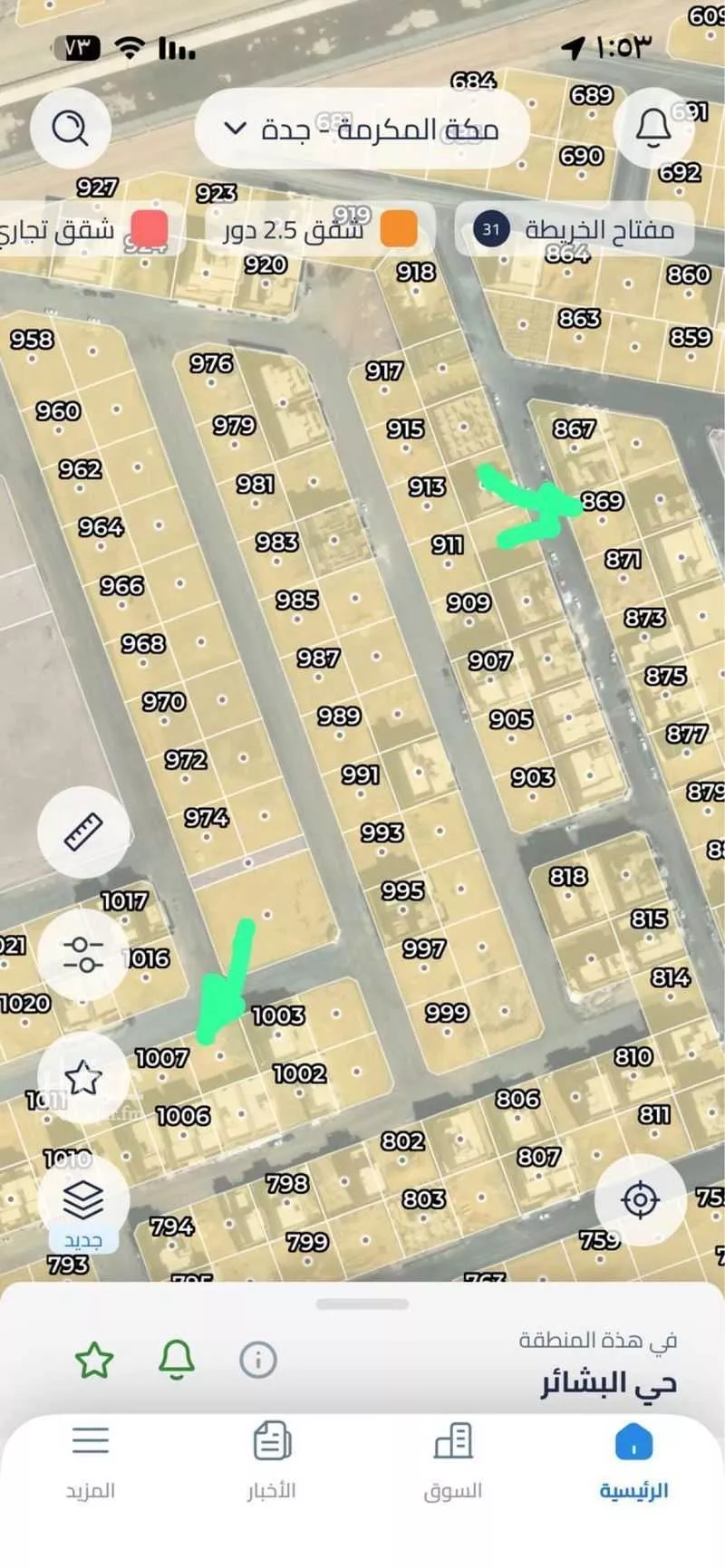725x1568 pixels.
Task: Open the search magnifier tool
Action: tap(71, 128)
